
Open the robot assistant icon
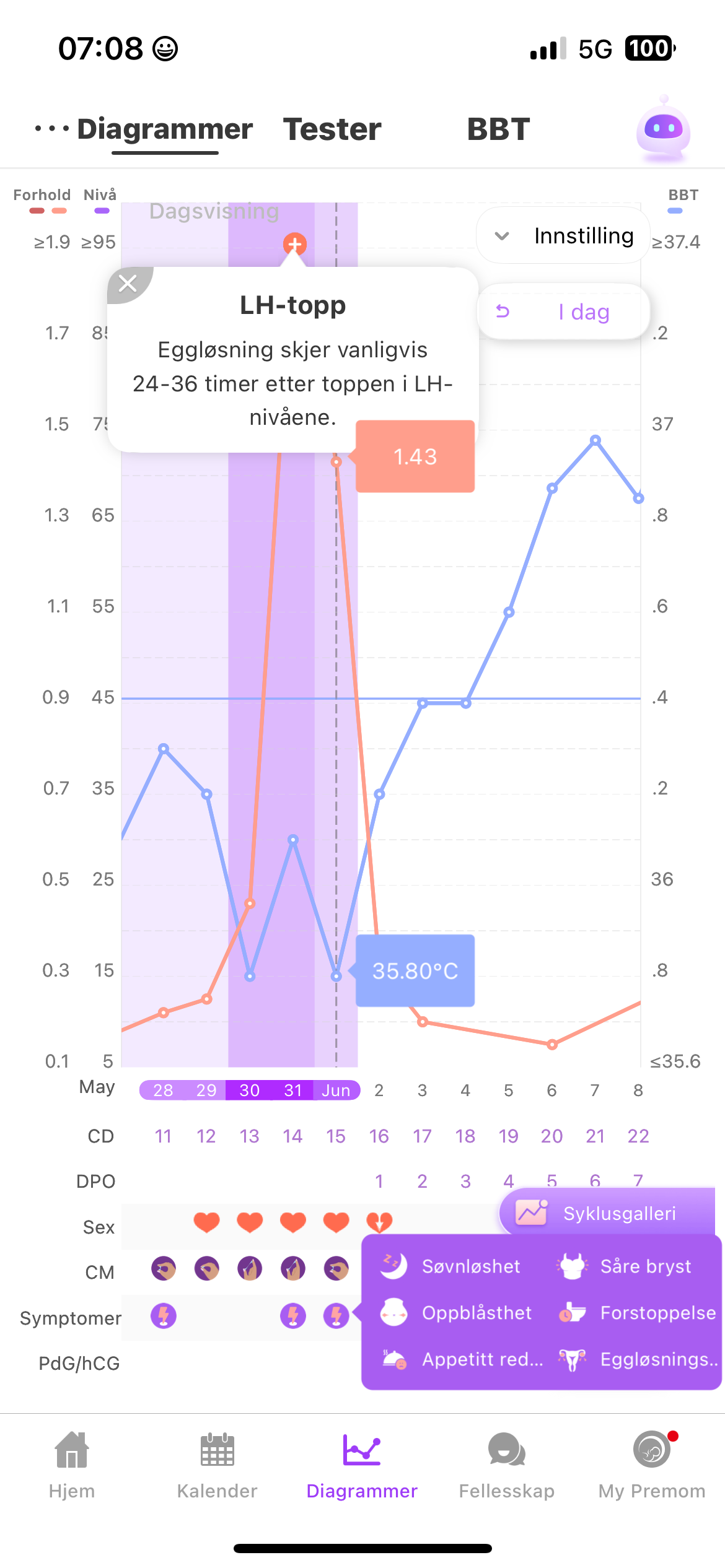tap(663, 129)
